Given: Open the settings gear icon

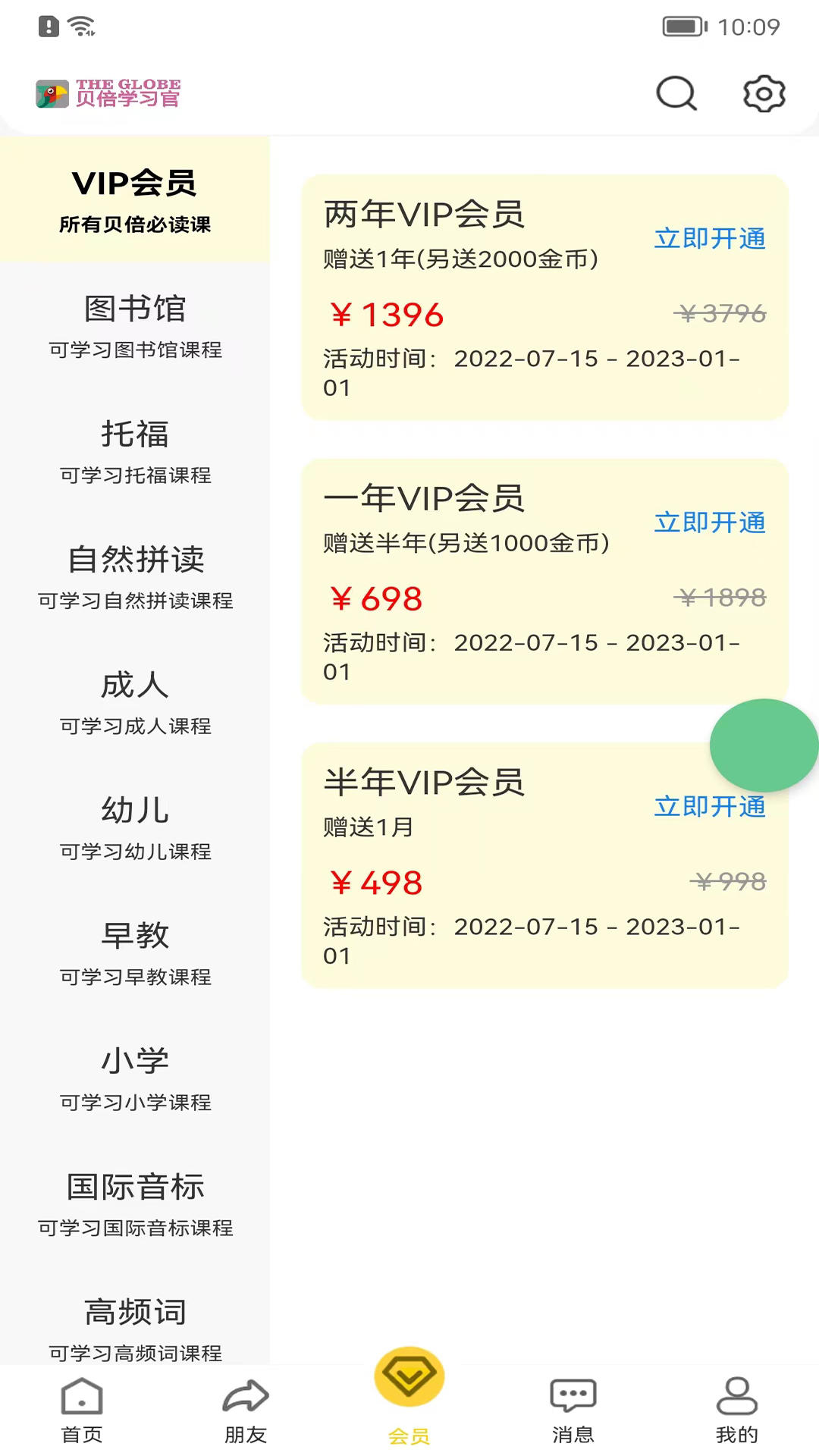Looking at the screenshot, I should point(765,93).
